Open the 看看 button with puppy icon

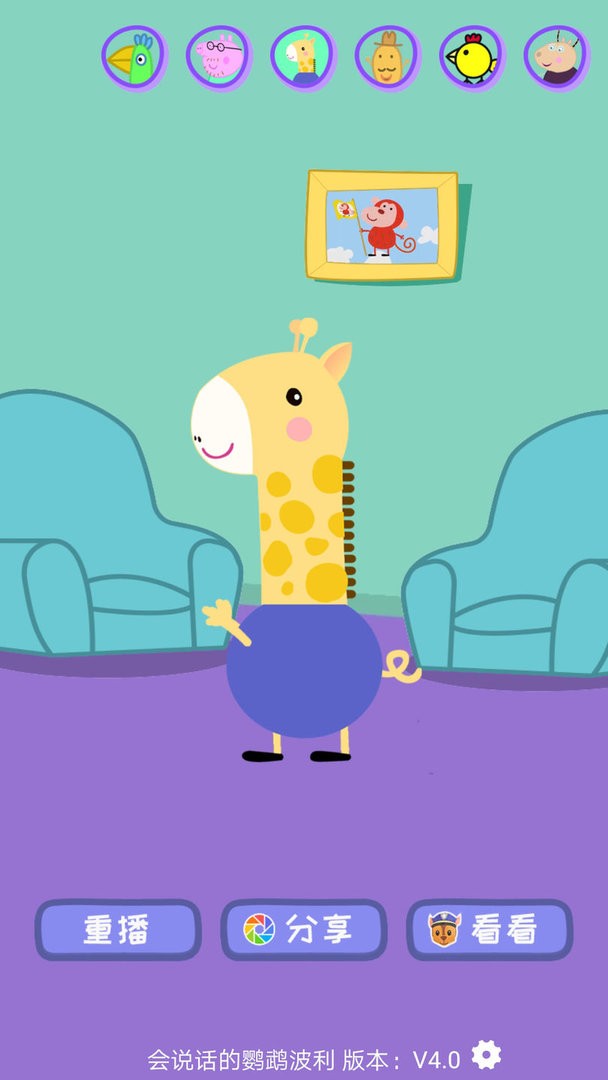click(x=489, y=930)
